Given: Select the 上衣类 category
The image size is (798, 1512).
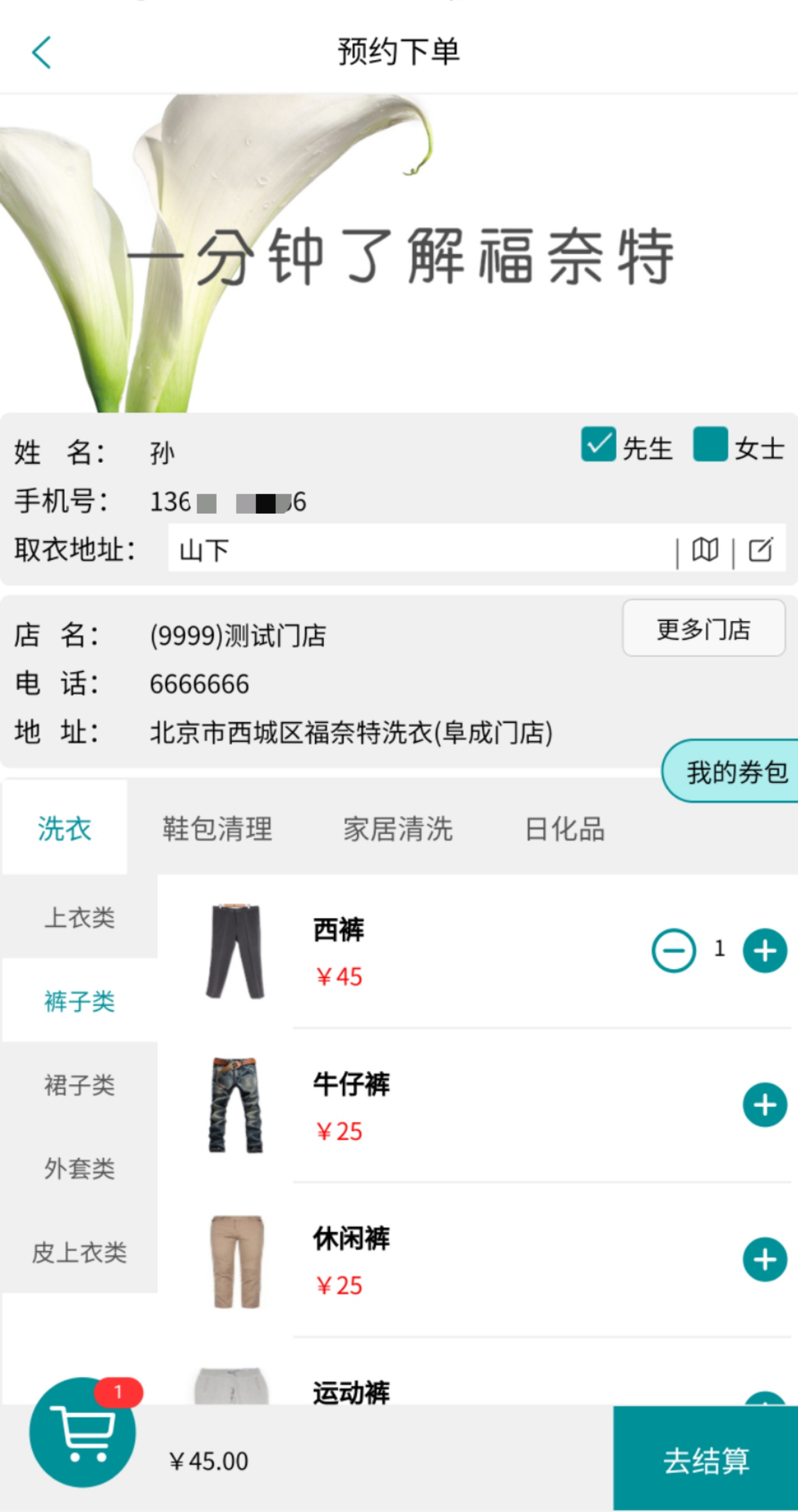Looking at the screenshot, I should click(x=79, y=917).
